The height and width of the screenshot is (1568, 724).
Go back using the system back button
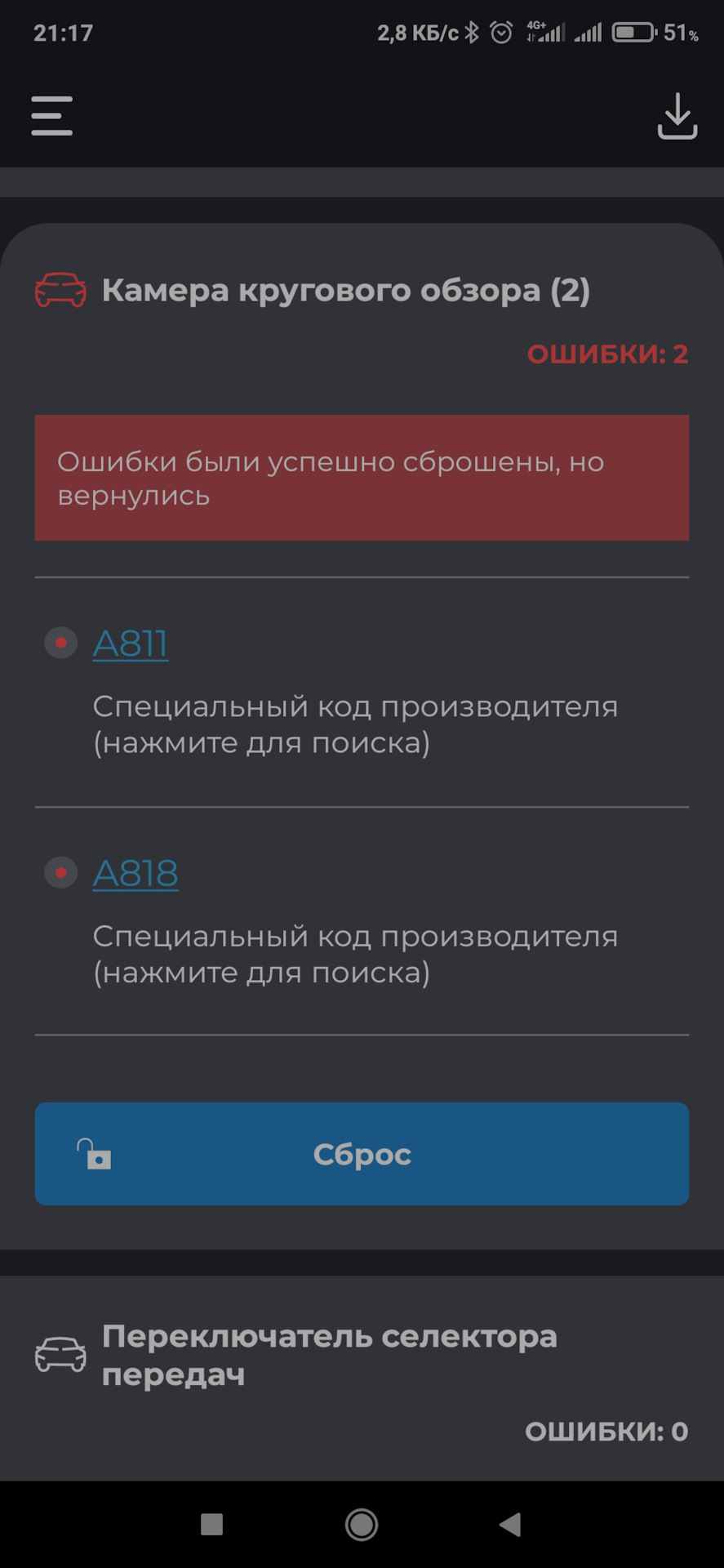click(510, 1524)
